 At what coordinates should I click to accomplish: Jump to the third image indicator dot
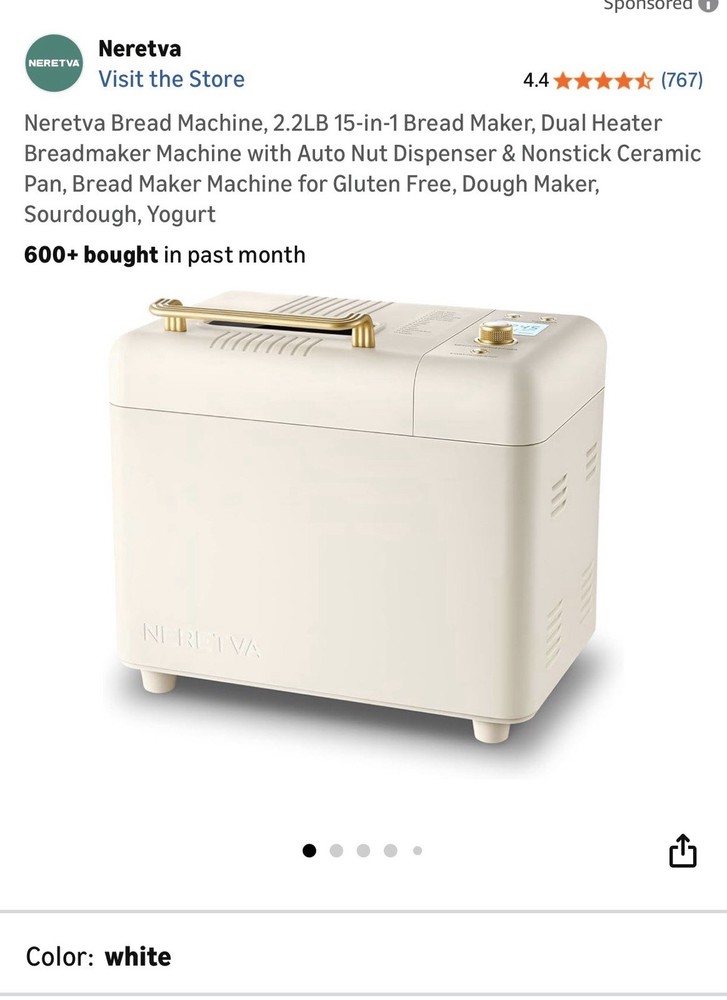[x=362, y=849]
